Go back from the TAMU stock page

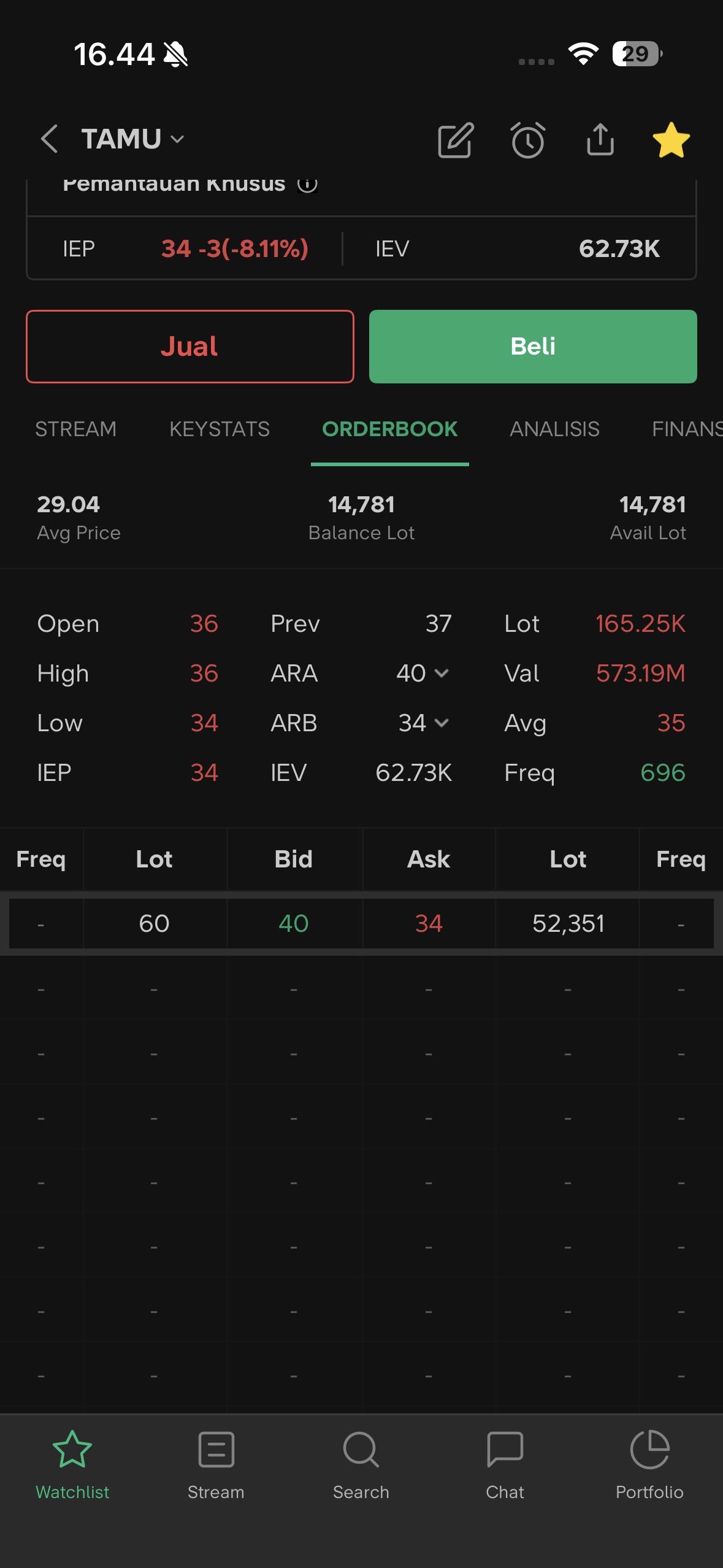click(49, 139)
